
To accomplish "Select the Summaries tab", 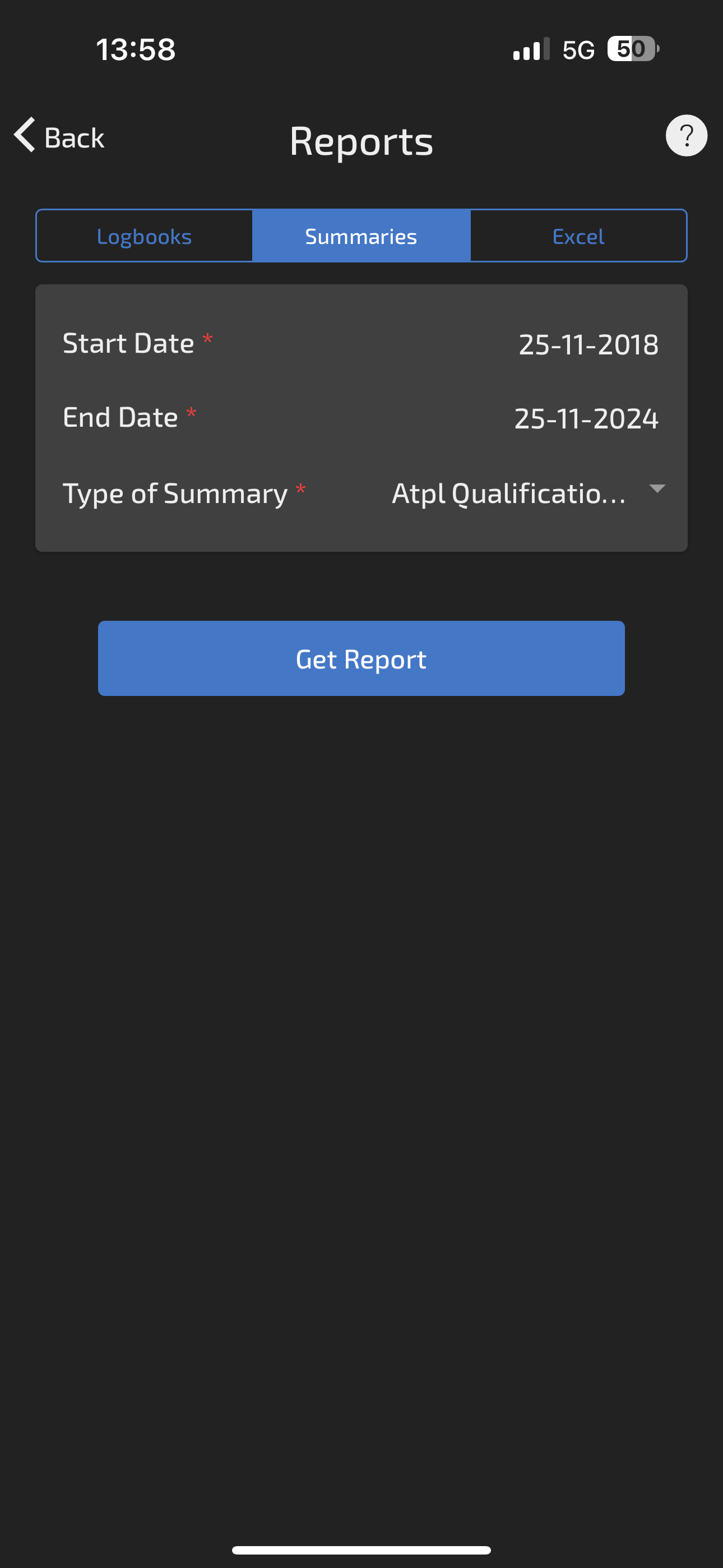I will [361, 236].
